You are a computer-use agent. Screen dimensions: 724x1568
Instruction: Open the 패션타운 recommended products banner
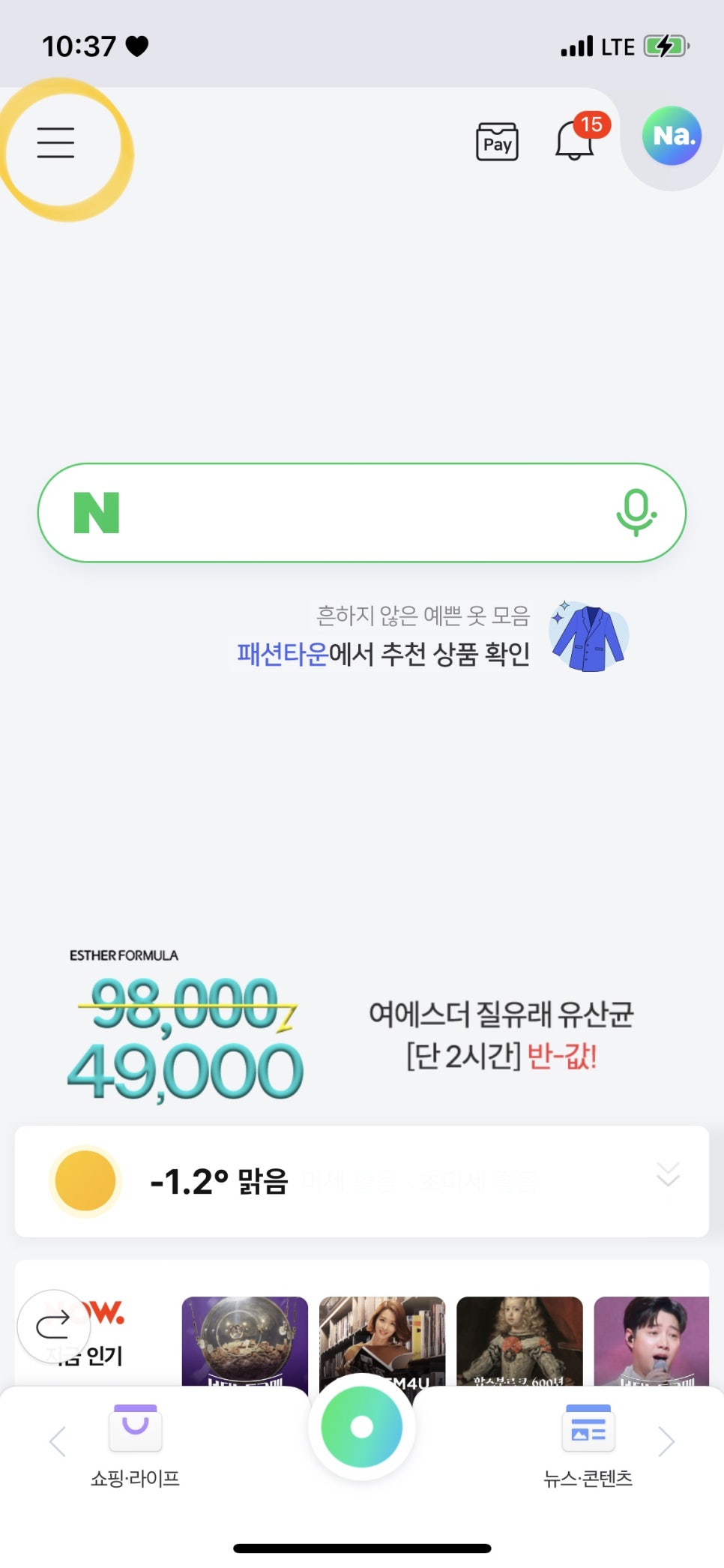point(431,637)
